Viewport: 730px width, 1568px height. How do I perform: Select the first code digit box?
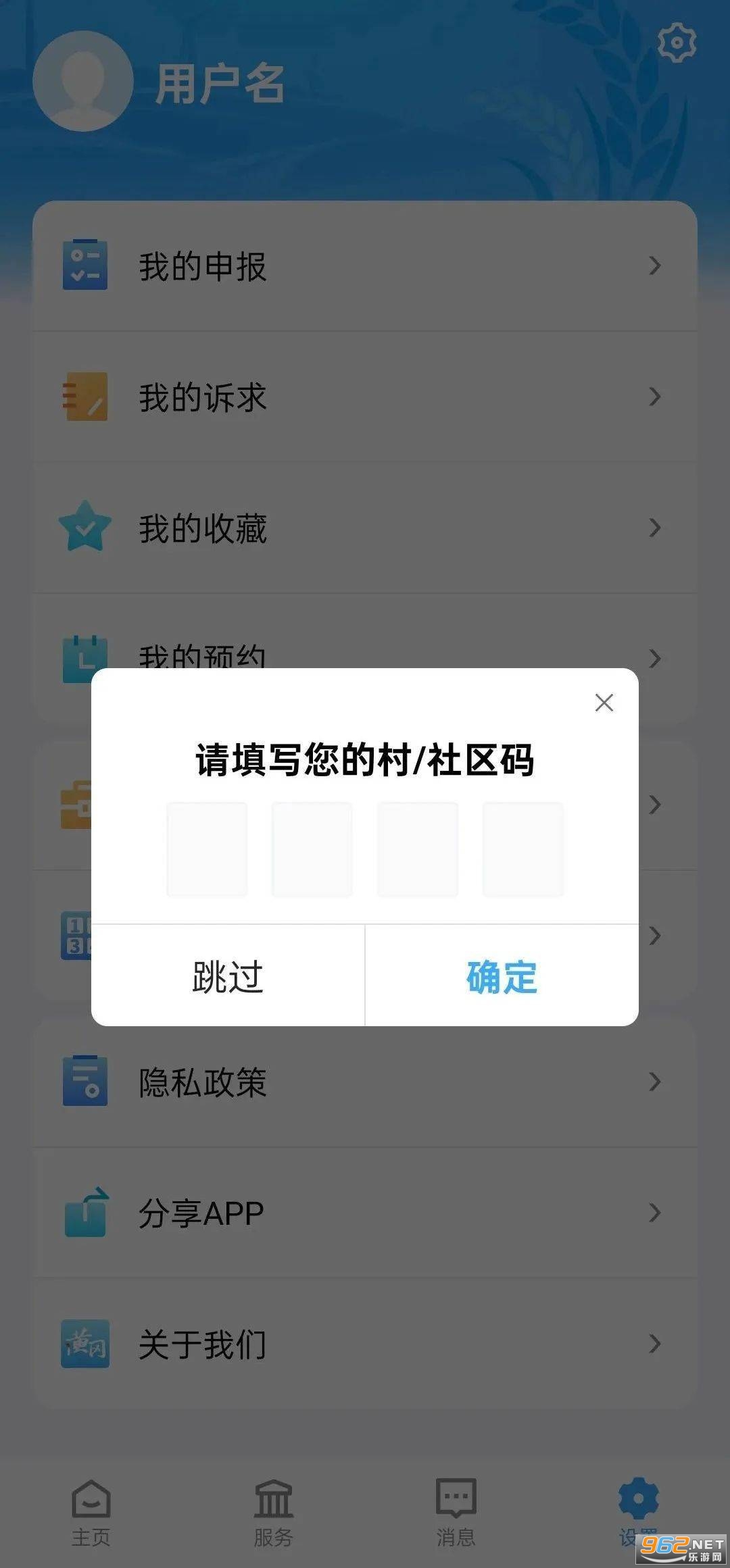pos(207,849)
